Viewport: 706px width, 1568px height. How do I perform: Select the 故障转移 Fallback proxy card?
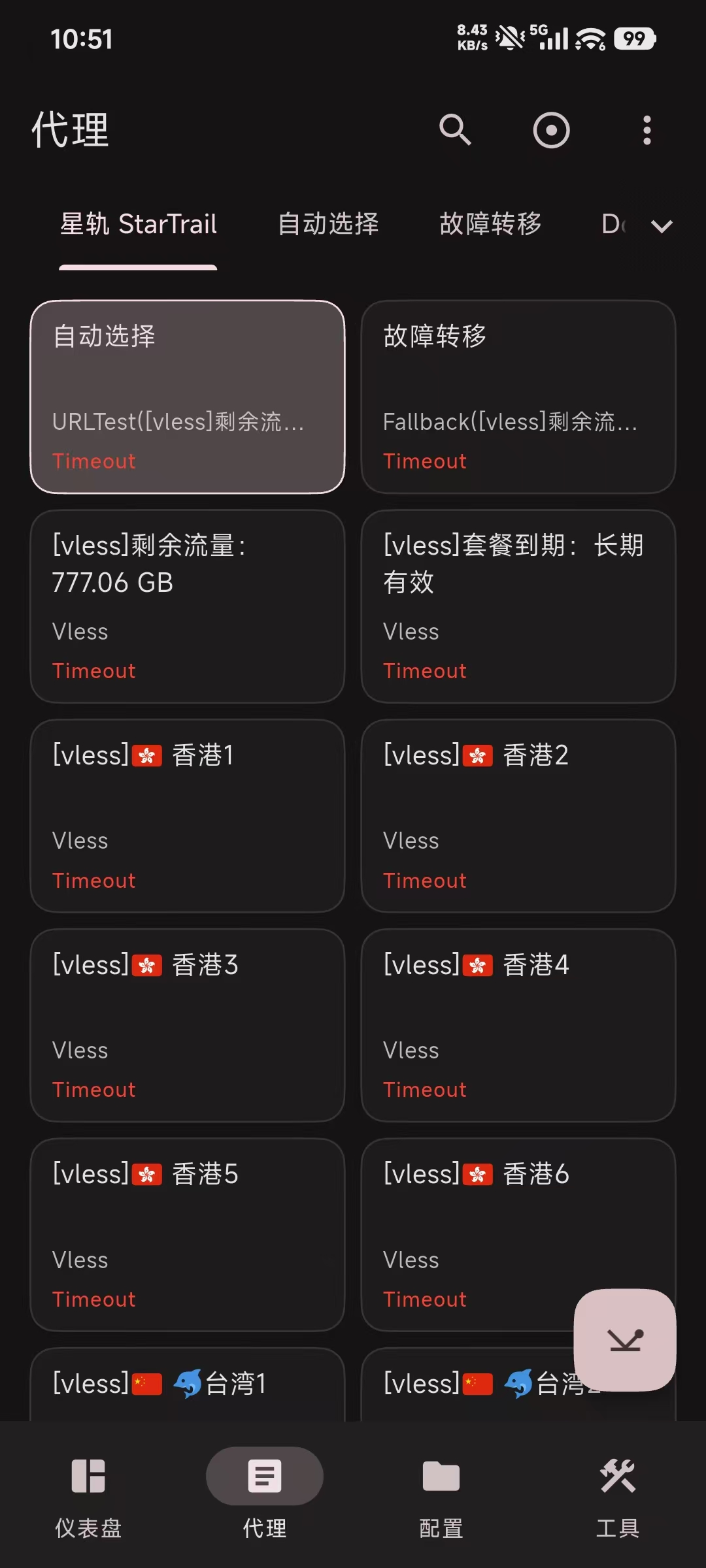point(518,397)
